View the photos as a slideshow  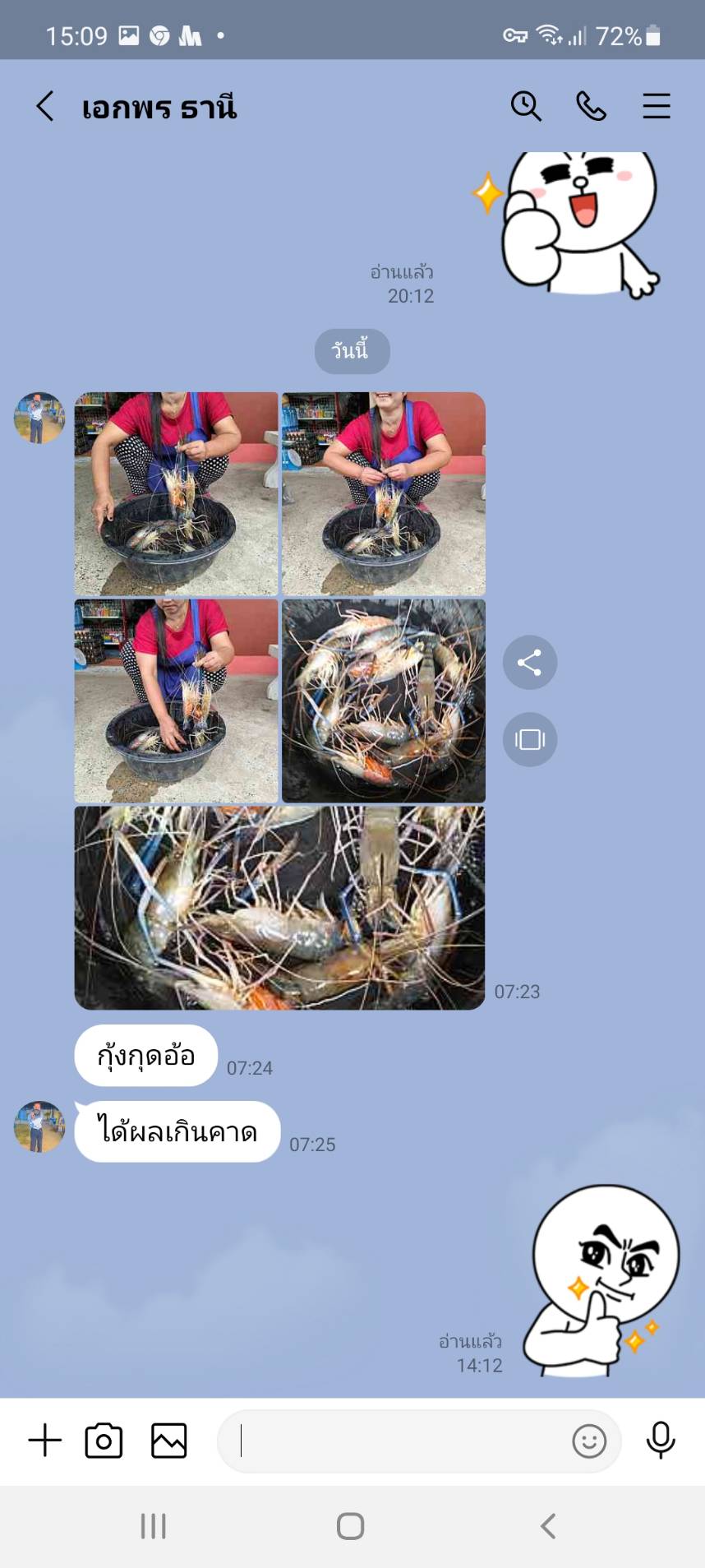pos(530,739)
